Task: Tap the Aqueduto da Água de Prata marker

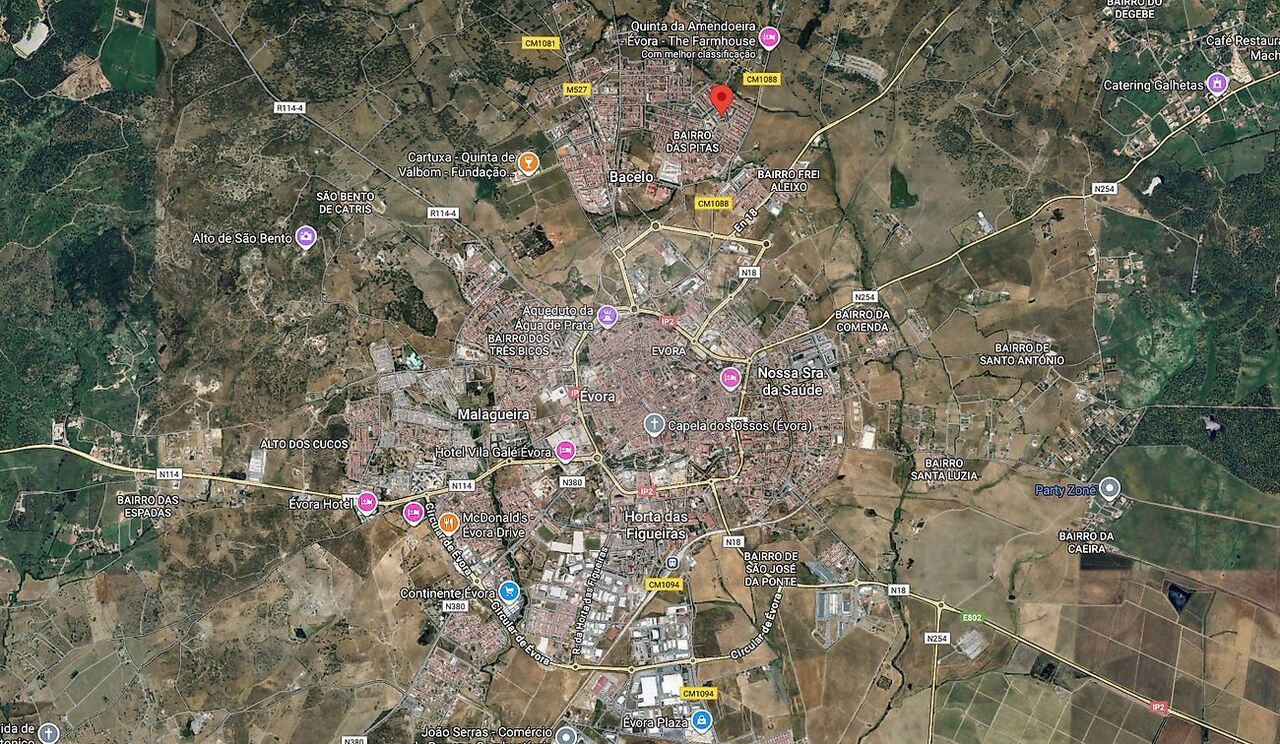Action: [x=607, y=316]
